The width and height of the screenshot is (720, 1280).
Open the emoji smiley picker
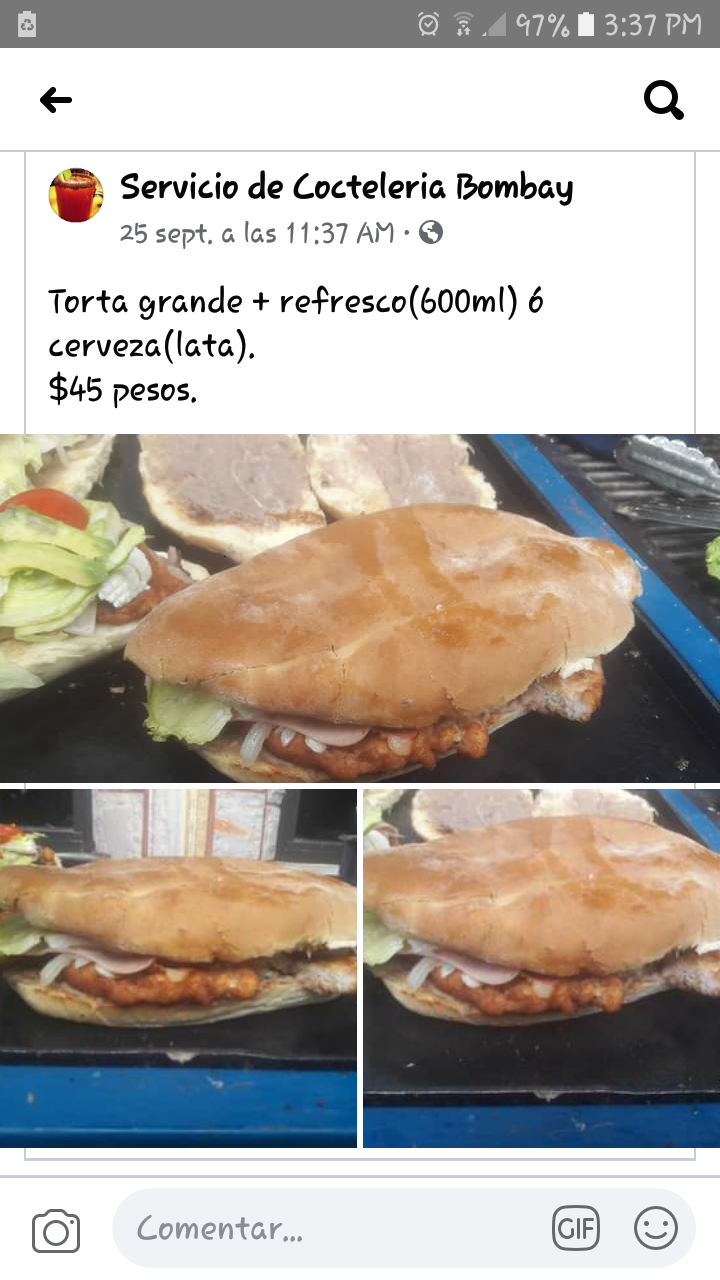[x=656, y=1228]
